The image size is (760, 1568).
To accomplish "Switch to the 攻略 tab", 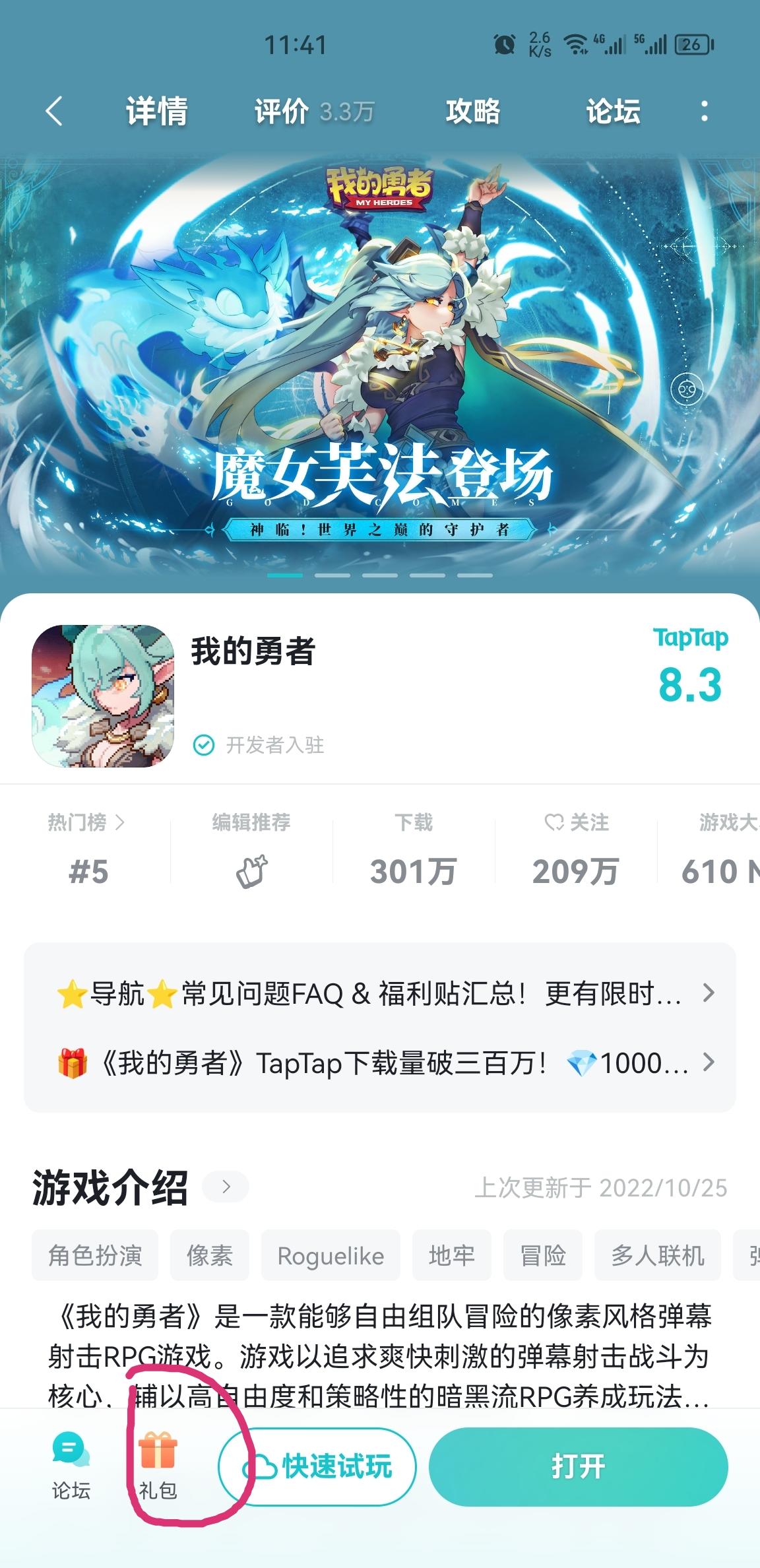I will [x=472, y=110].
